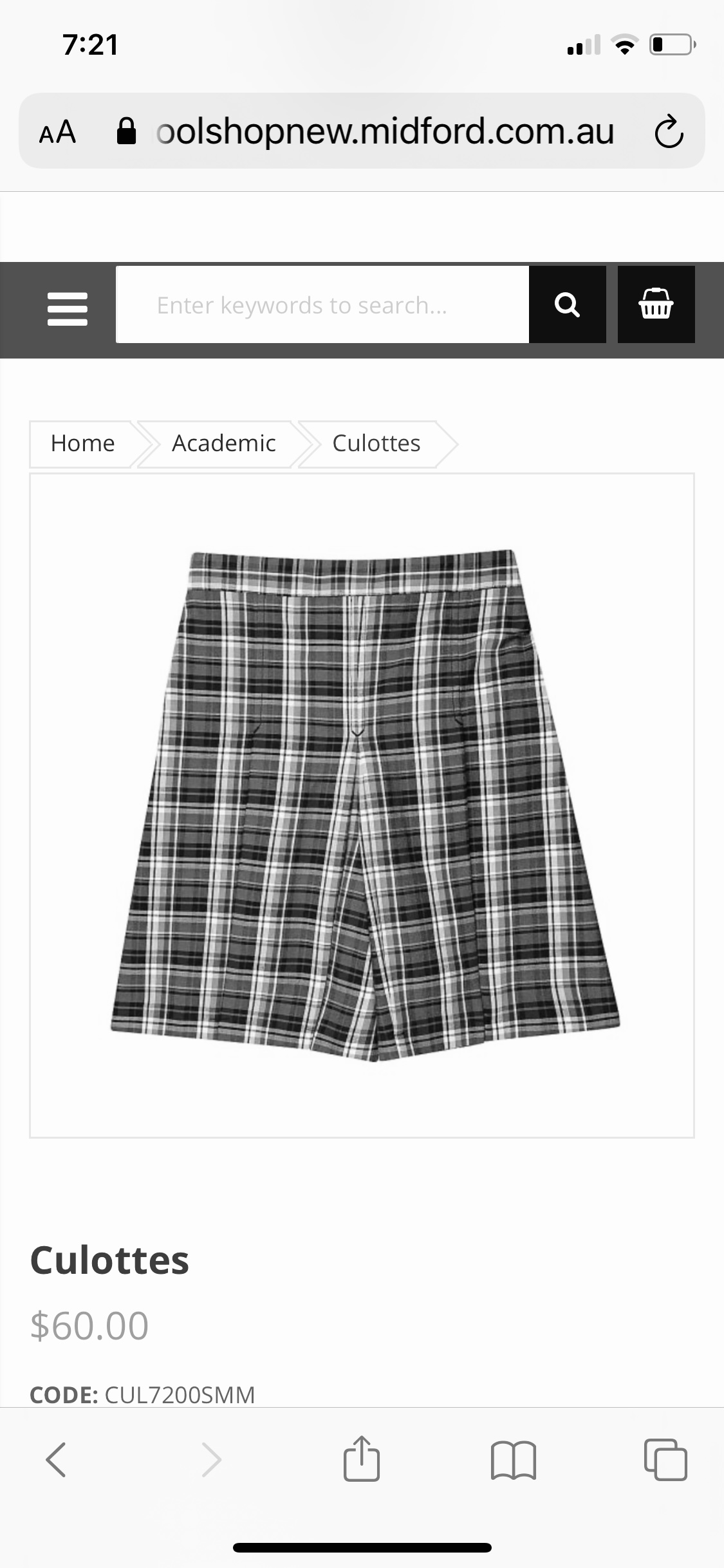
Task: Submit search with magnifier button
Action: tap(567, 304)
